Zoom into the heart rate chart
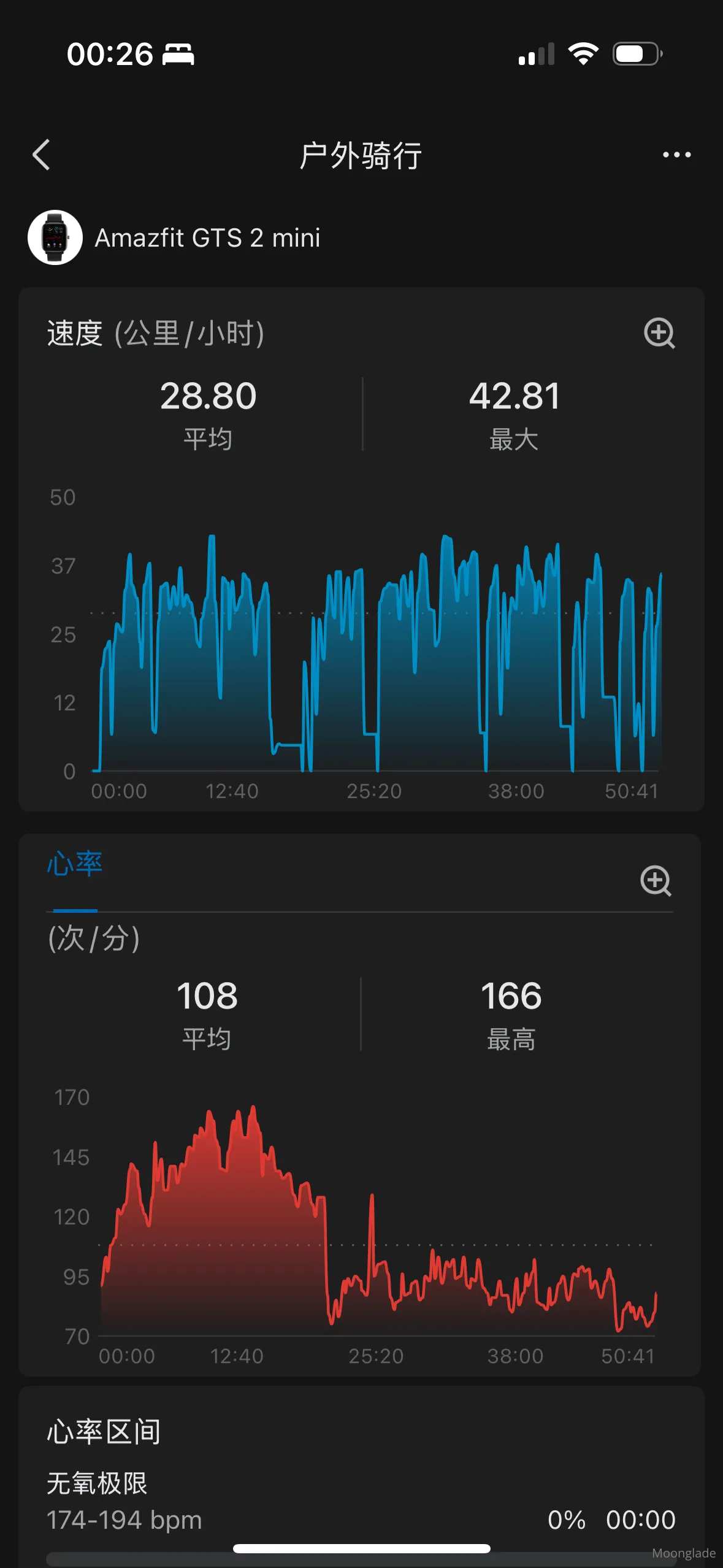Viewport: 723px width, 1568px height. tap(656, 881)
